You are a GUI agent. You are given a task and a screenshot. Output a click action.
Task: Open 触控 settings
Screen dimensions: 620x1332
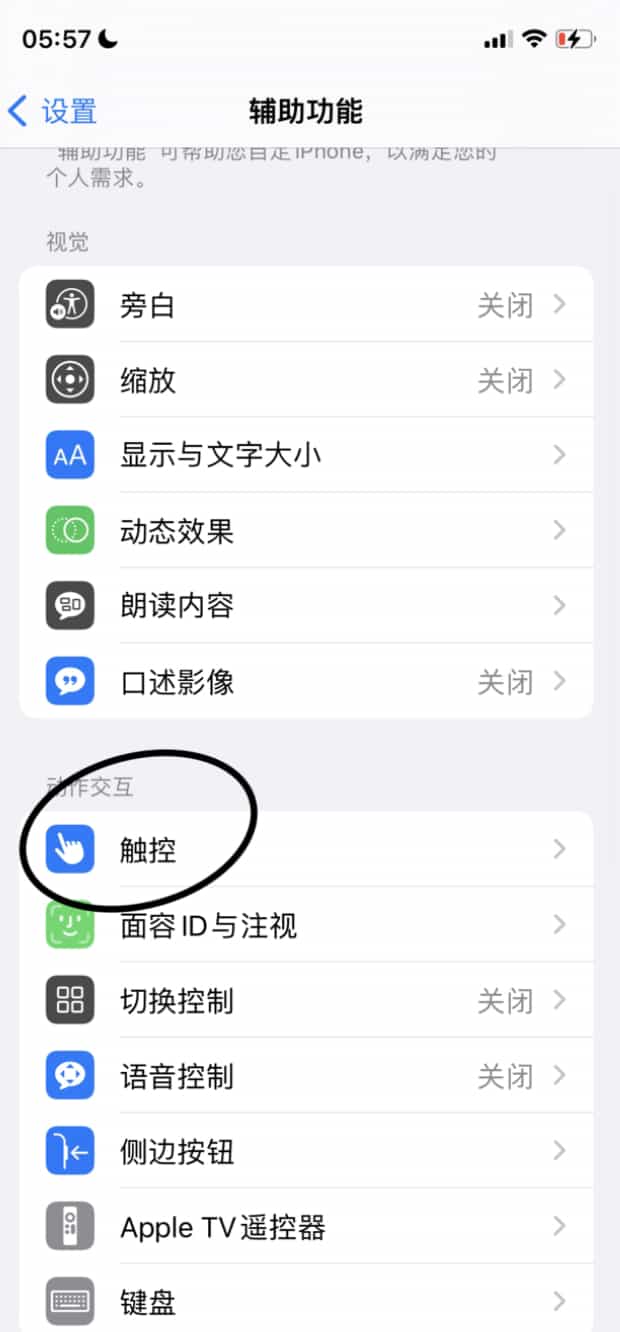[x=305, y=850]
